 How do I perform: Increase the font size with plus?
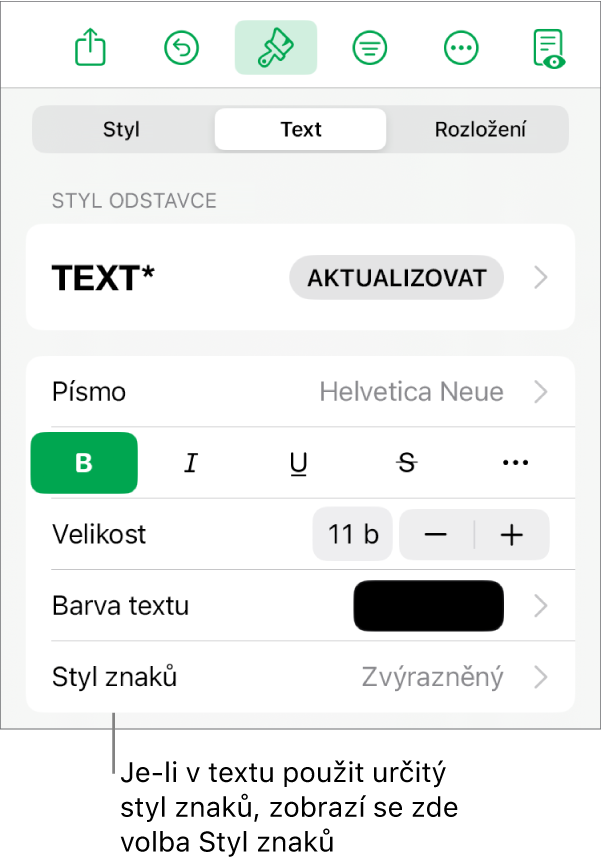click(x=512, y=535)
